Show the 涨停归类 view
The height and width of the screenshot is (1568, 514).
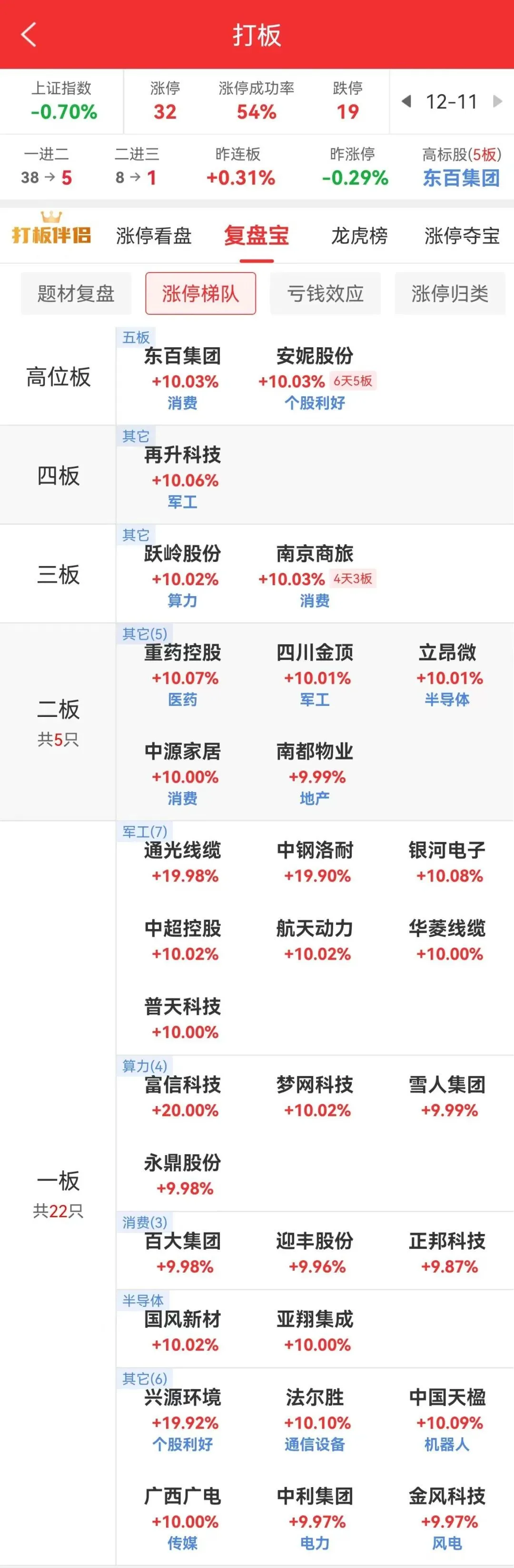coord(449,294)
